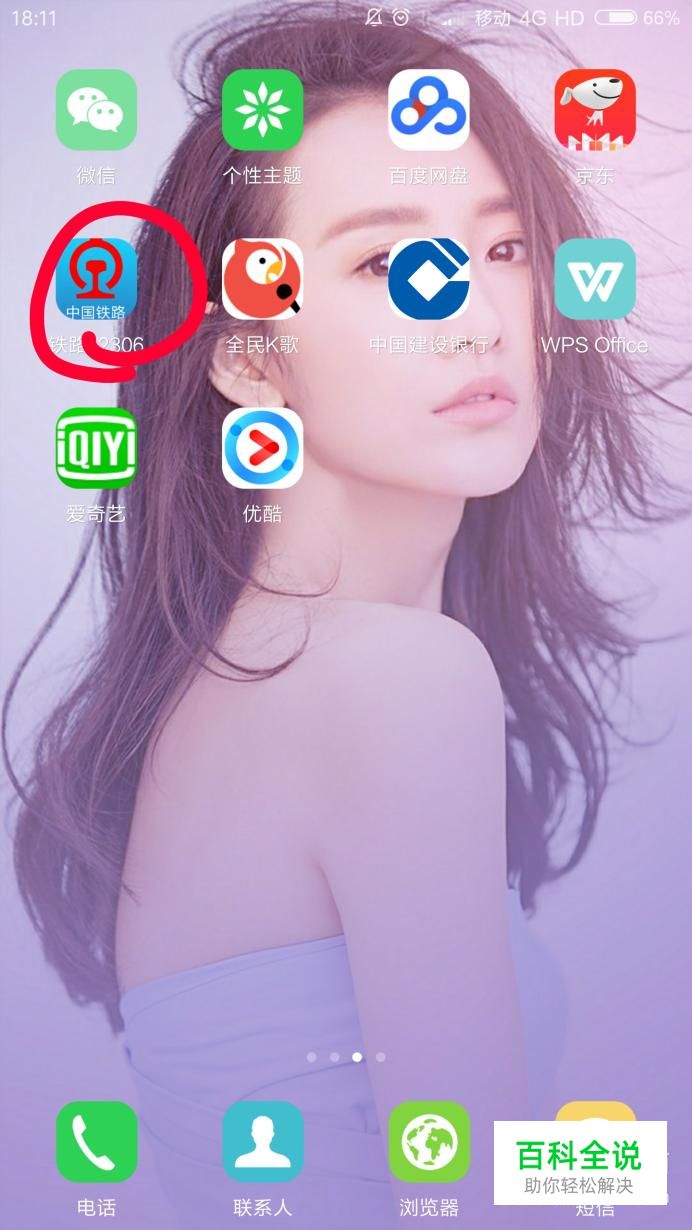Open 中国建设银行 banking app
Screen dimensions: 692x1230
click(x=428, y=280)
